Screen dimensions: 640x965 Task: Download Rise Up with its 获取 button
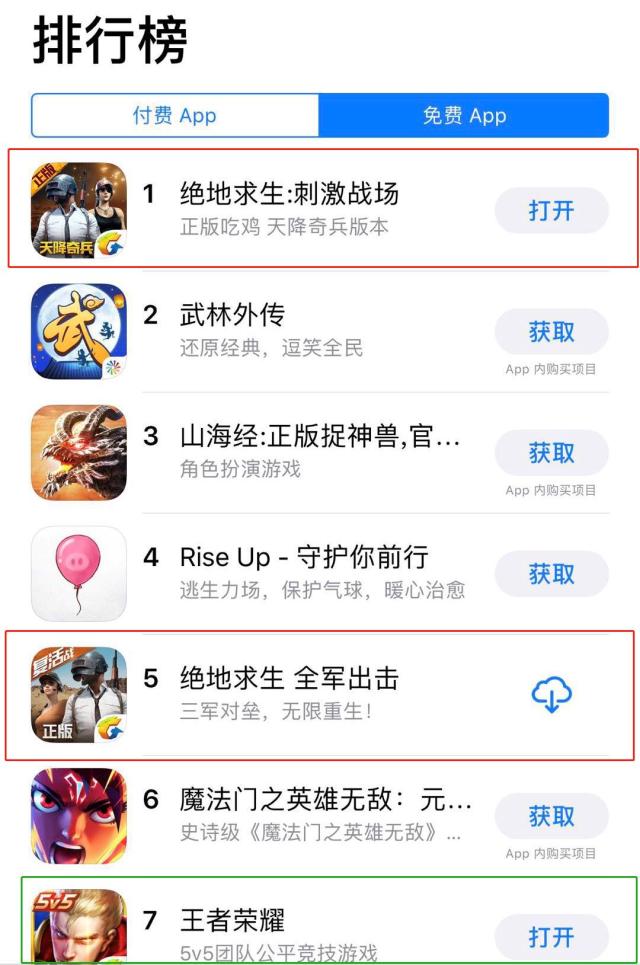coord(551,574)
